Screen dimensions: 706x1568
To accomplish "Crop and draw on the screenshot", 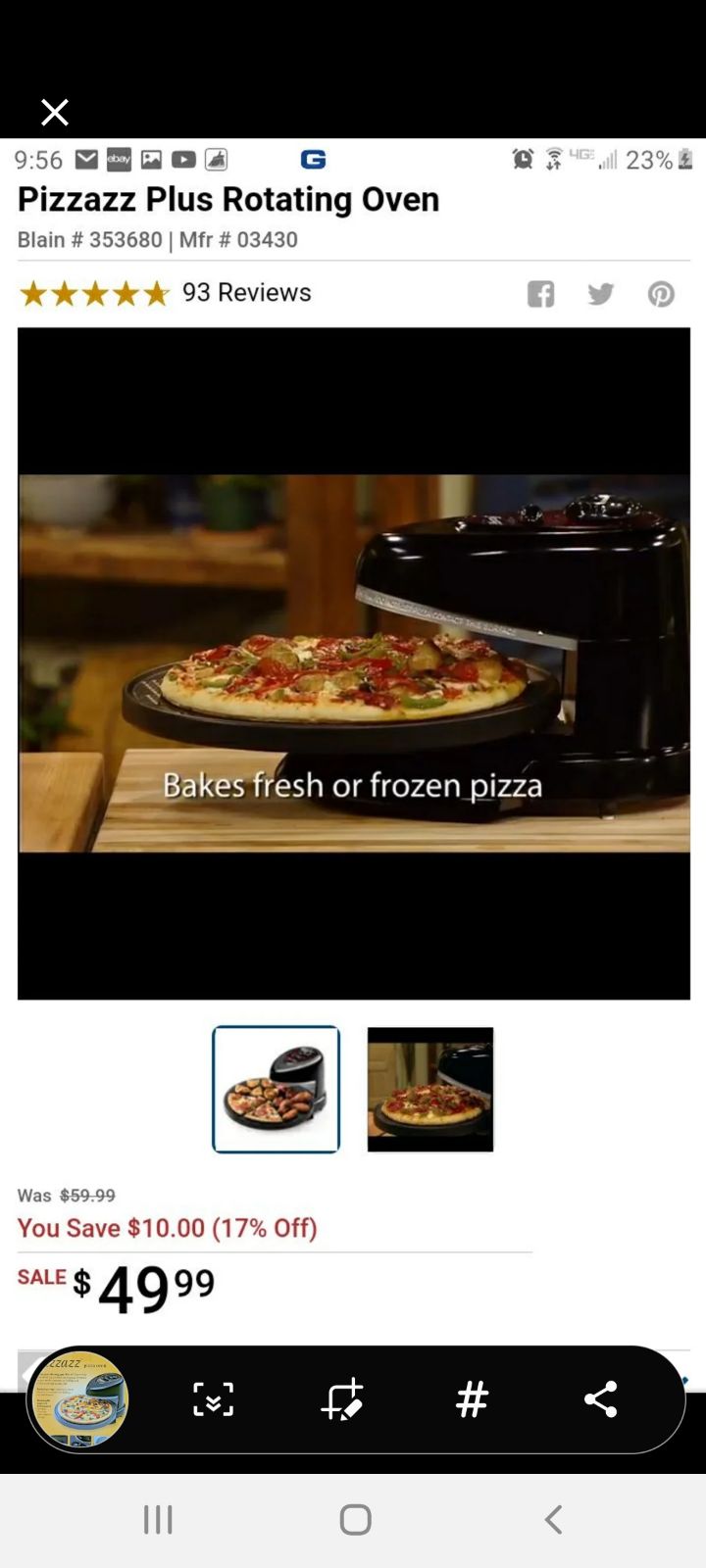I will click(x=342, y=1398).
